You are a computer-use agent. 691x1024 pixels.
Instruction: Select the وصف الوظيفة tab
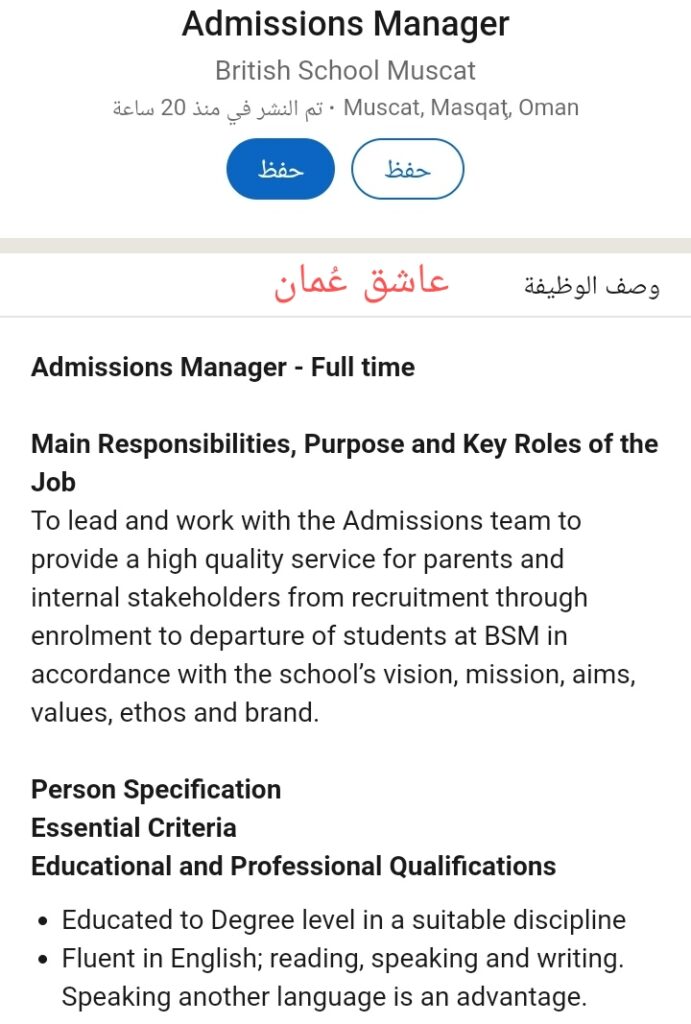[x=592, y=287]
